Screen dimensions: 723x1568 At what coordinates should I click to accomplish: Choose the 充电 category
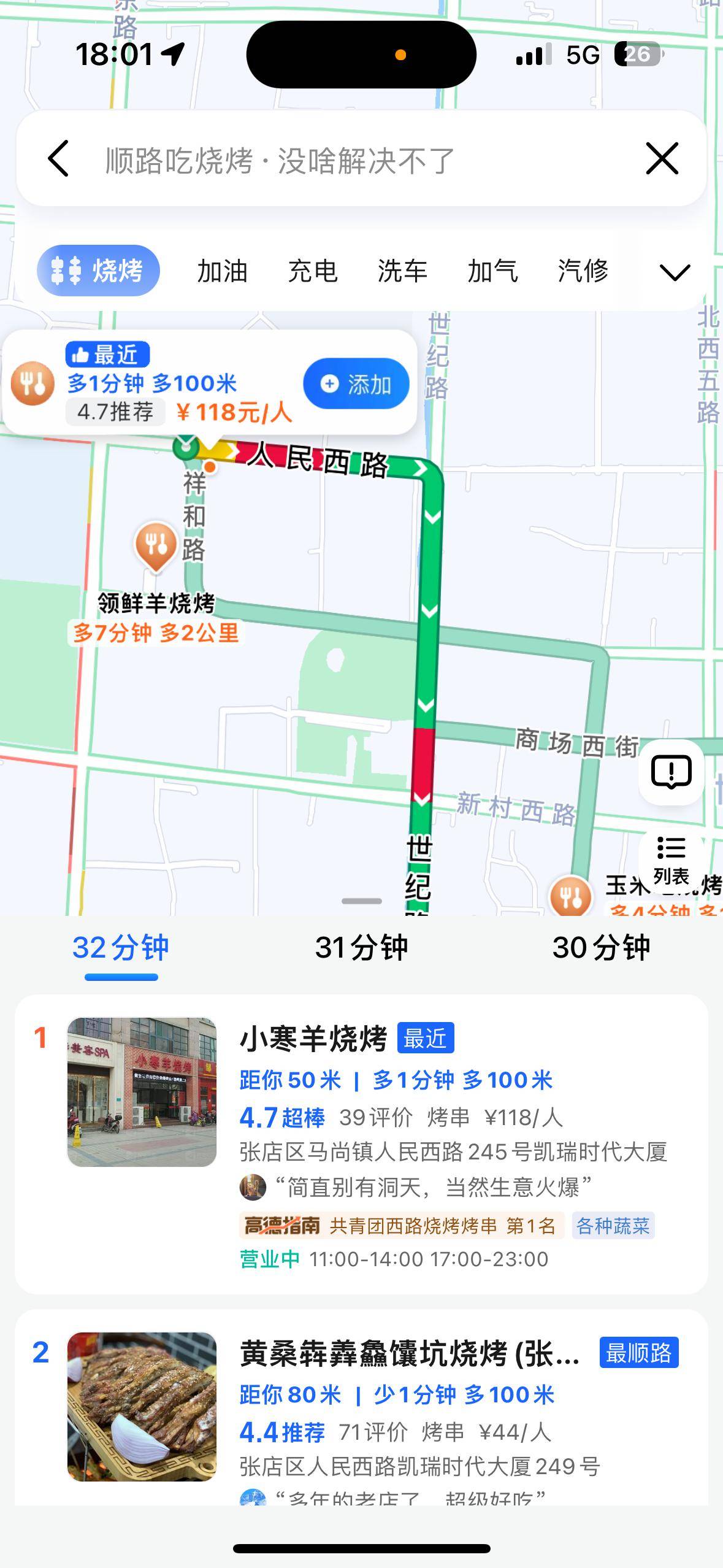(313, 271)
